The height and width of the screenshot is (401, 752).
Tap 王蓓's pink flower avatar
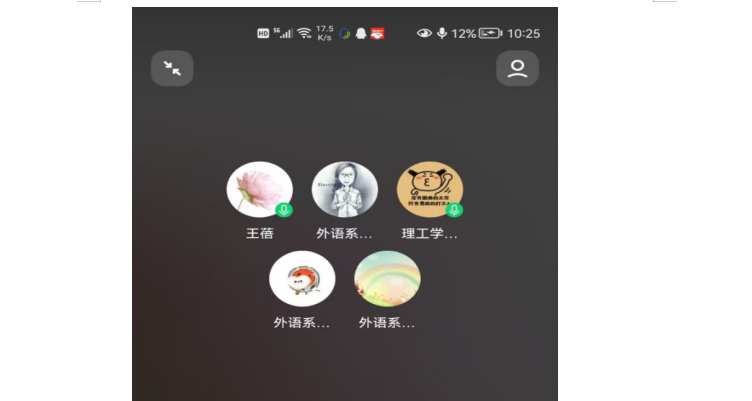point(259,190)
